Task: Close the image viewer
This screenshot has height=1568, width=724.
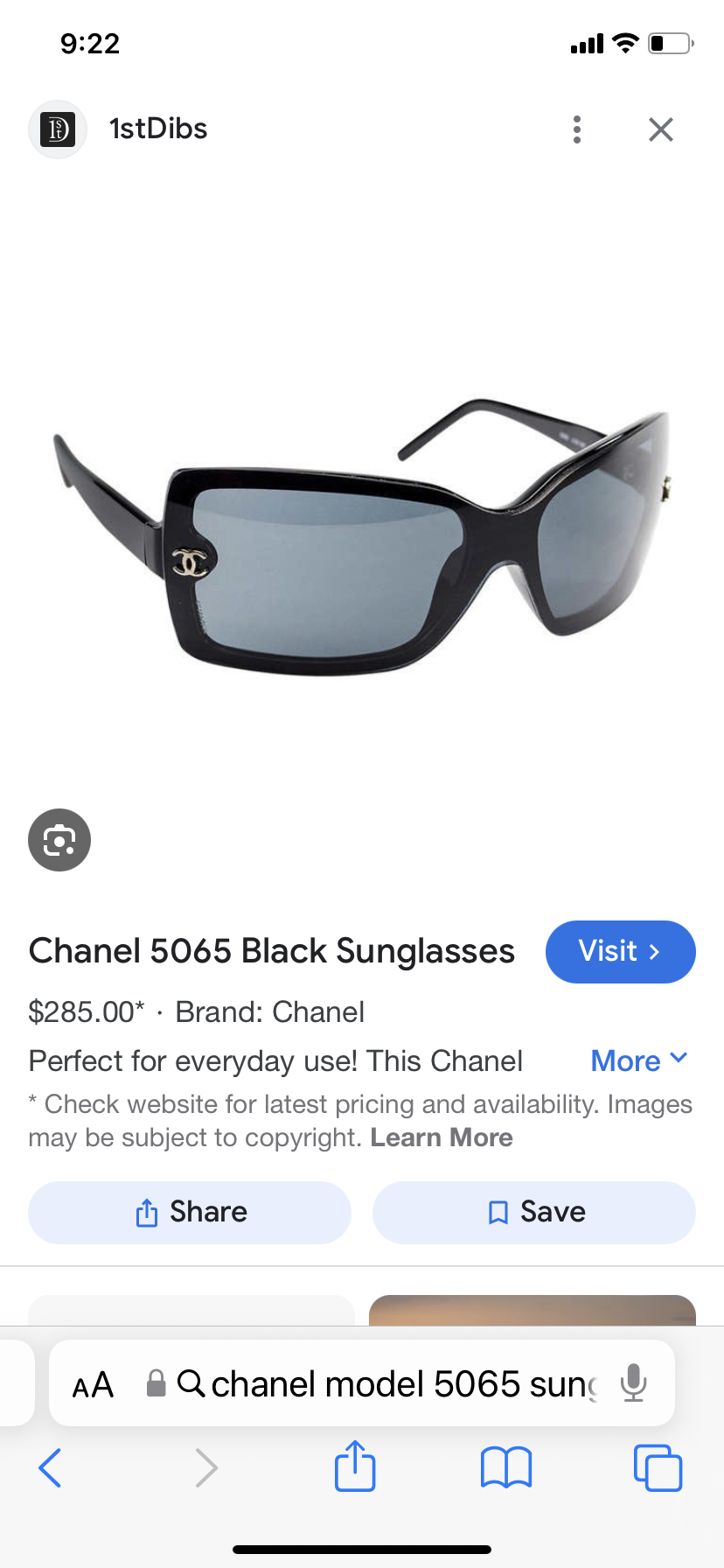Action: tap(661, 129)
